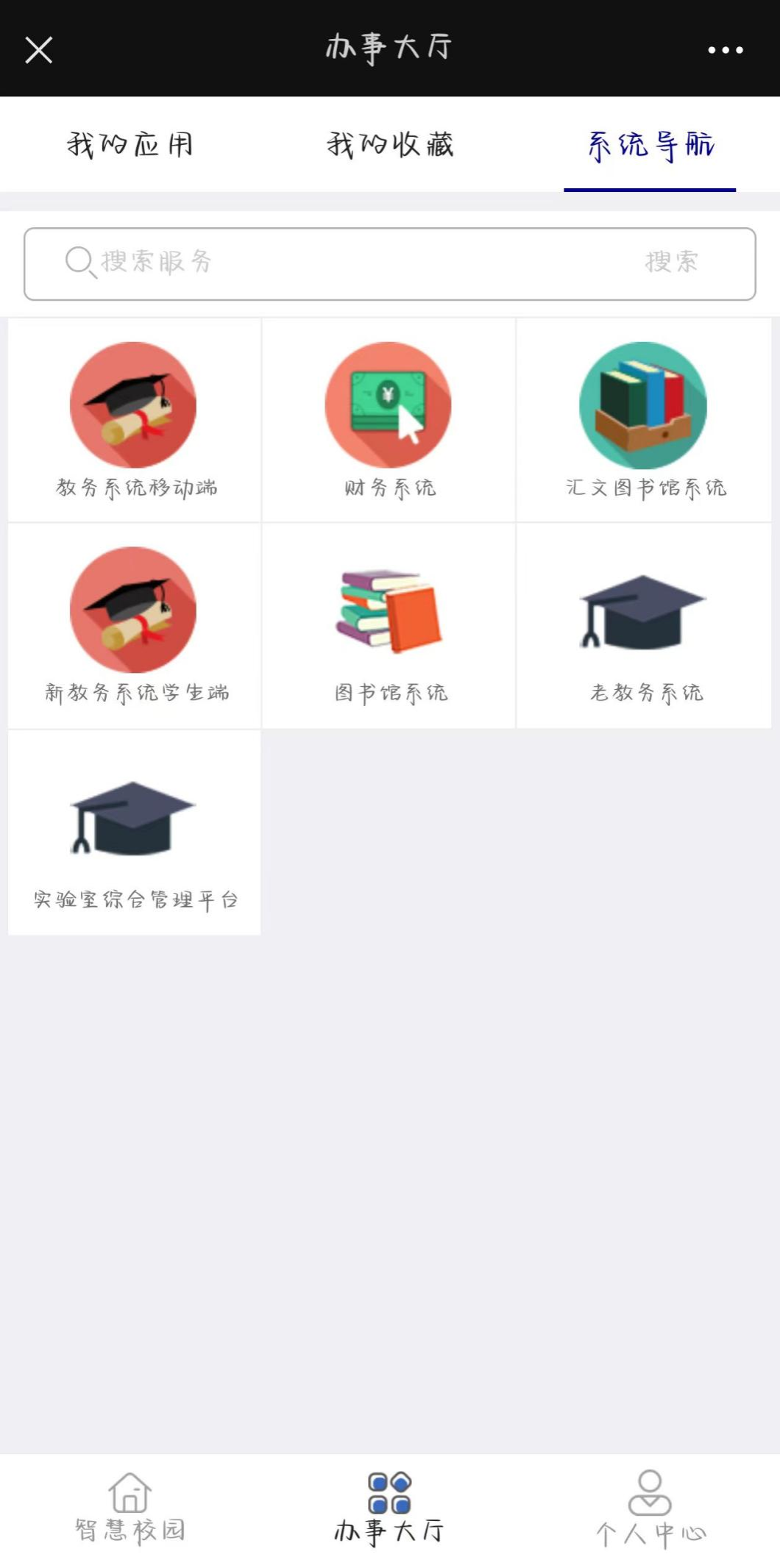Open the three-dot overflow menu

coord(725,50)
